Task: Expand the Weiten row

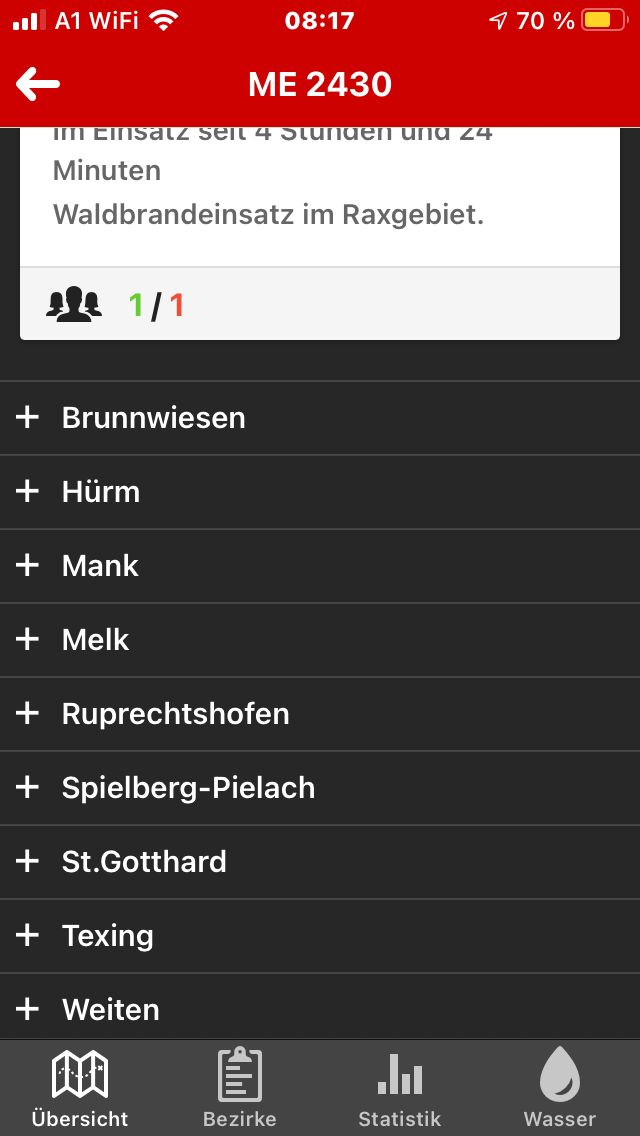Action: (320, 1007)
